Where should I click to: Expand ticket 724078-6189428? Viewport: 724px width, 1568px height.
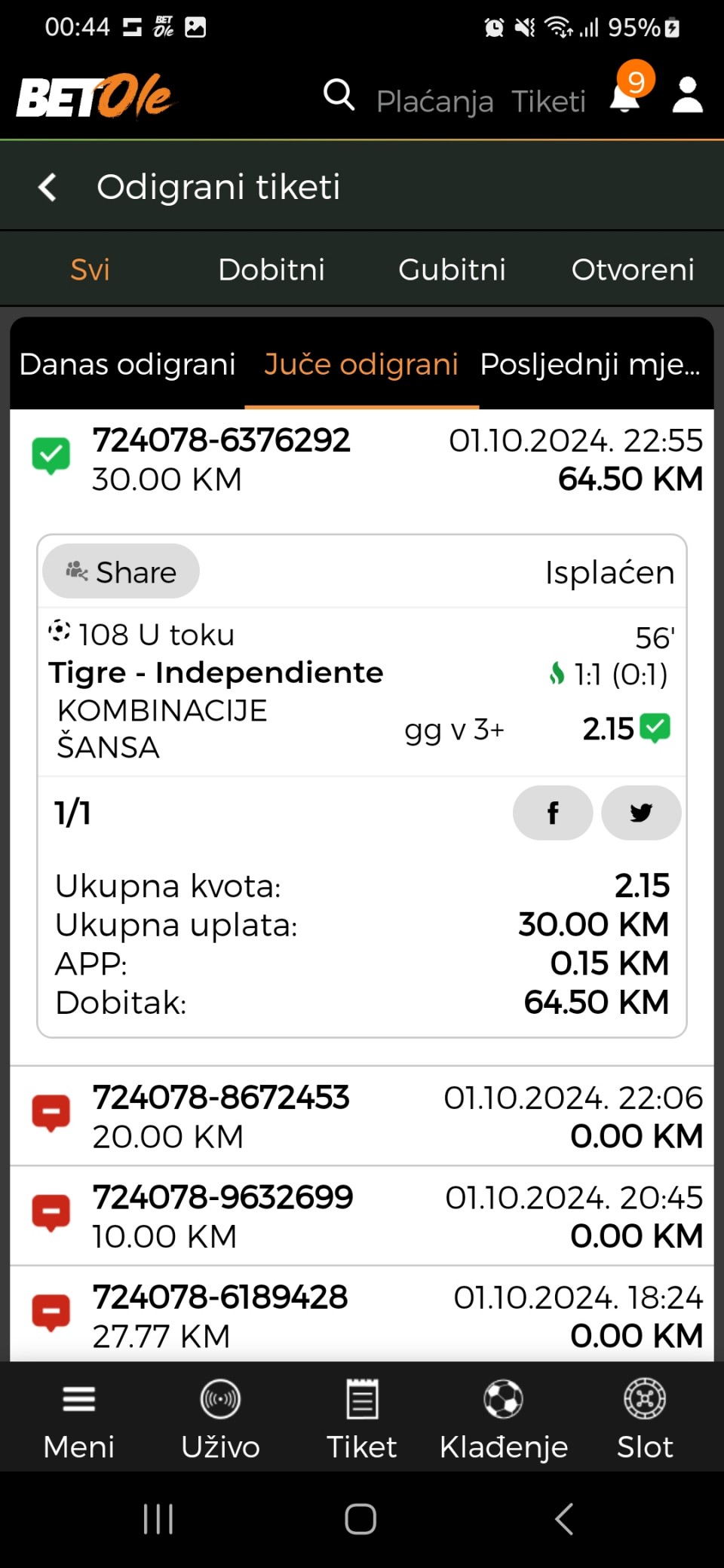point(362,1315)
